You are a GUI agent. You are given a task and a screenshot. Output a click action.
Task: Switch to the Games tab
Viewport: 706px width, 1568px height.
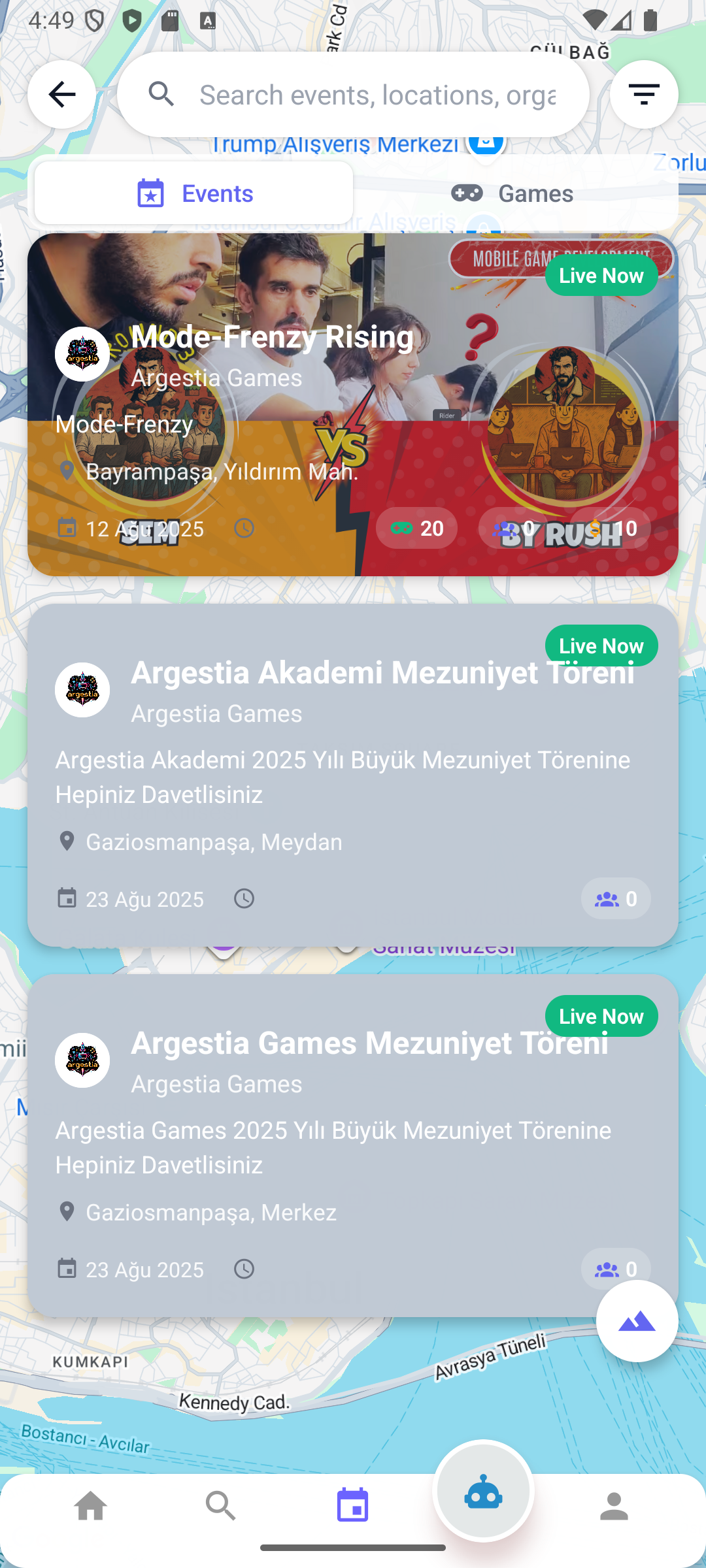click(513, 192)
